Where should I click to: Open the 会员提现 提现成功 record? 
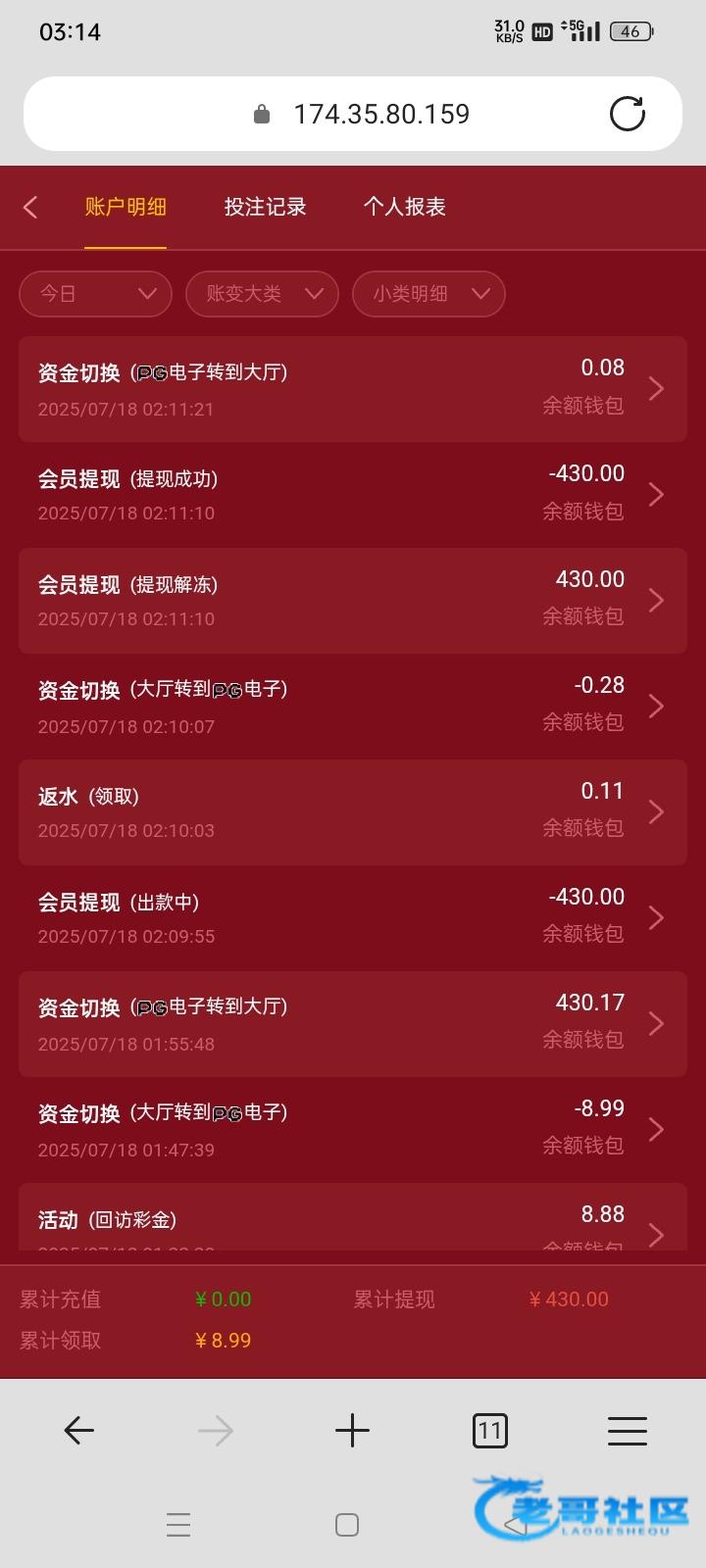pos(353,494)
